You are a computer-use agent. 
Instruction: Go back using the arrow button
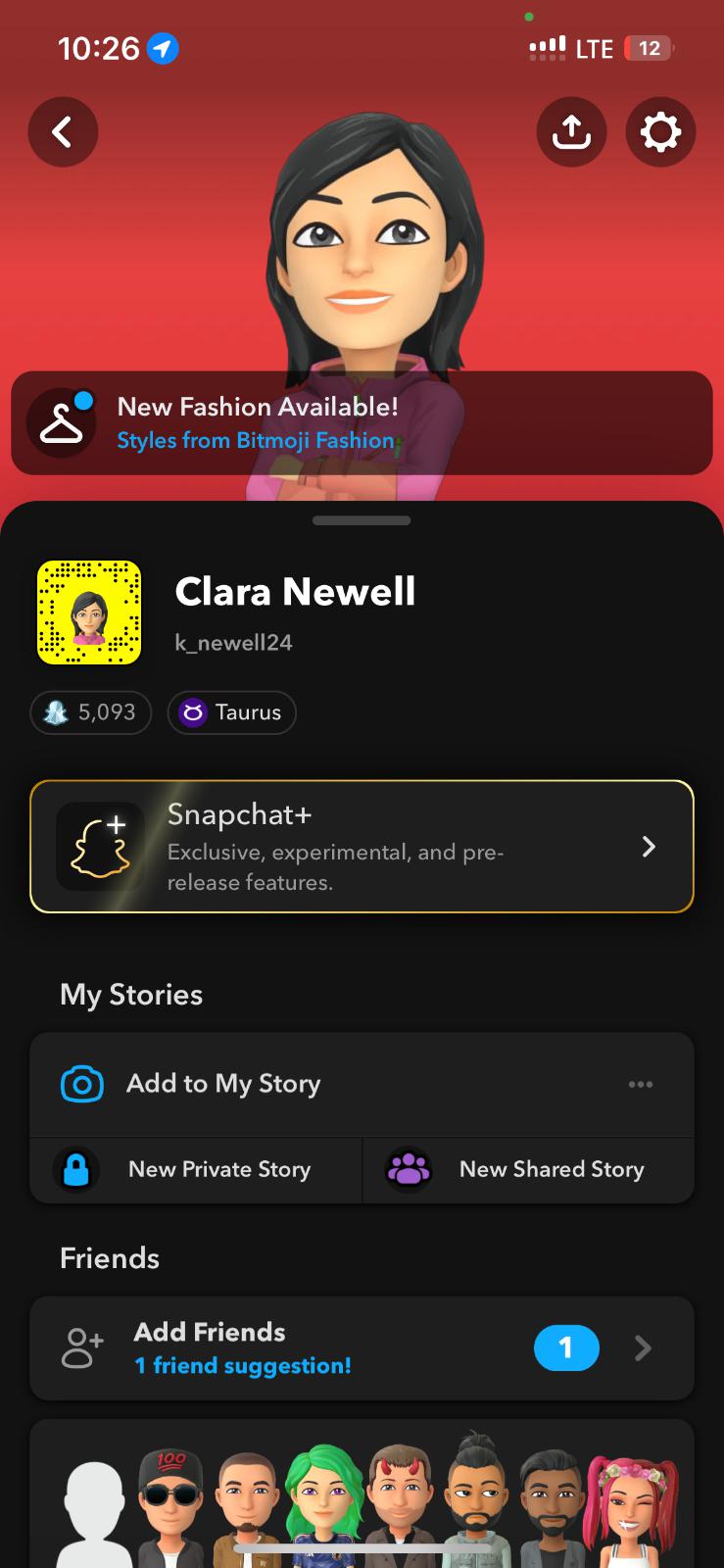[x=63, y=132]
